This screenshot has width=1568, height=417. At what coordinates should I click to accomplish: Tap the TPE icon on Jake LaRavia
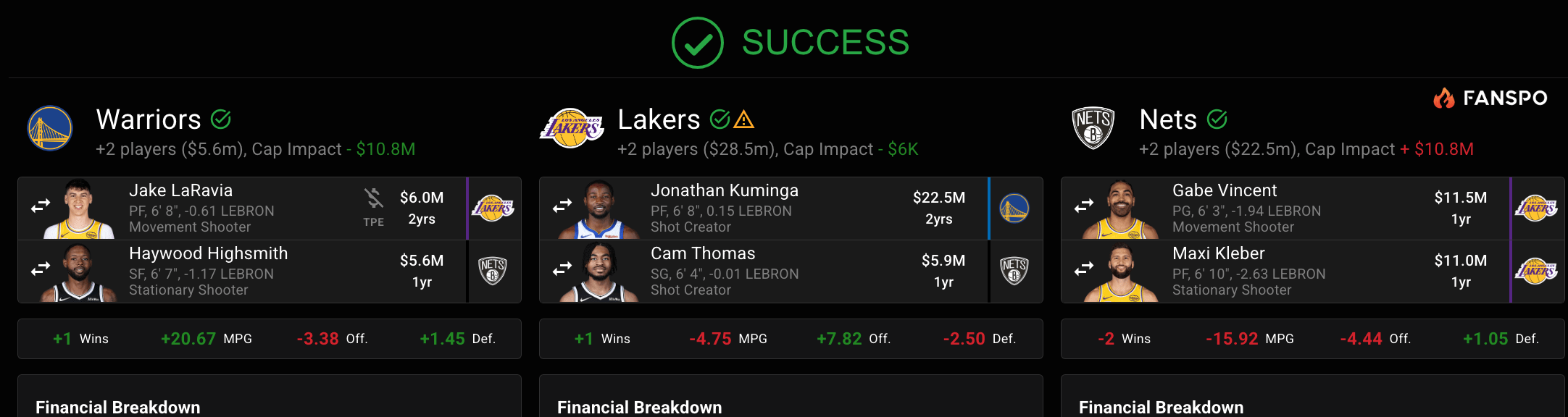[x=374, y=205]
